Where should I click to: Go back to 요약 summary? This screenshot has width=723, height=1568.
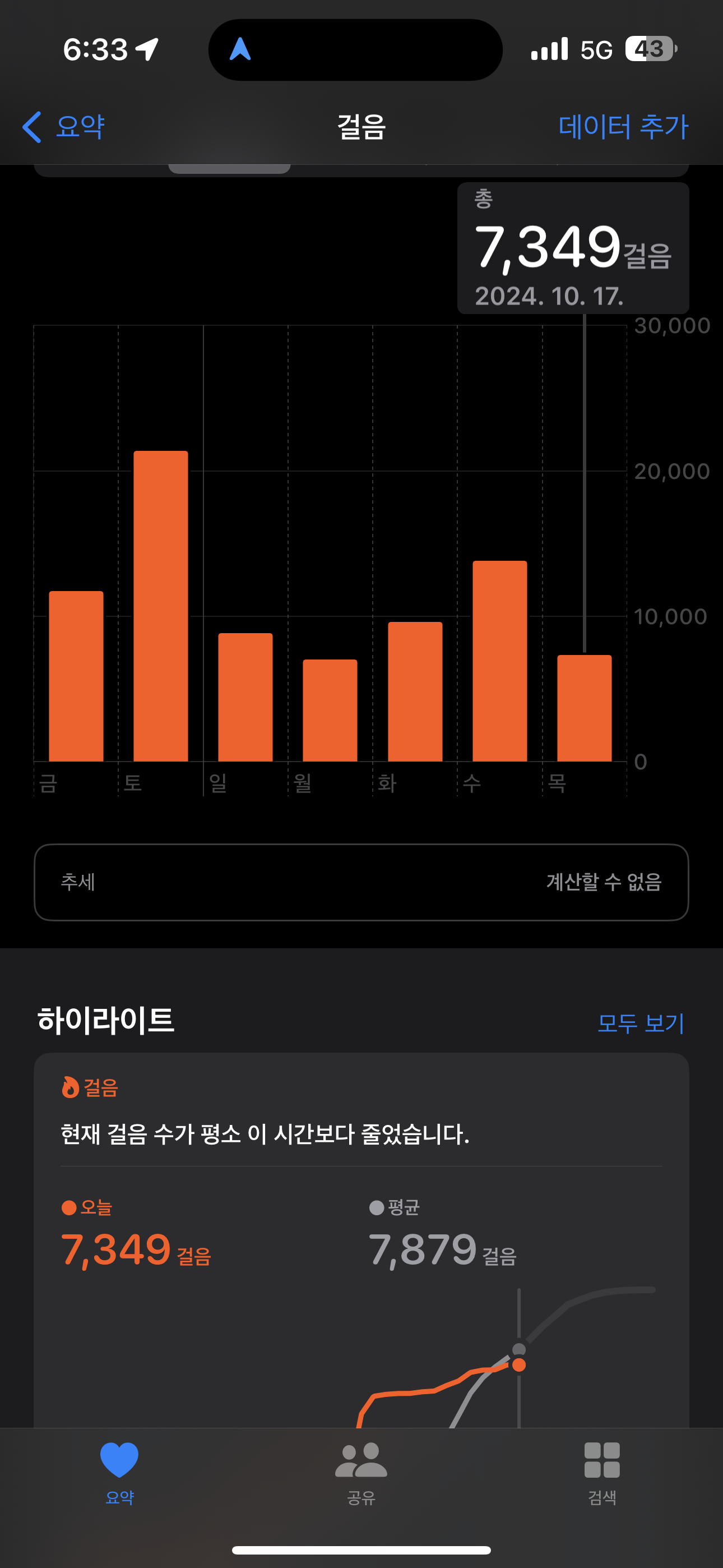coord(64,127)
